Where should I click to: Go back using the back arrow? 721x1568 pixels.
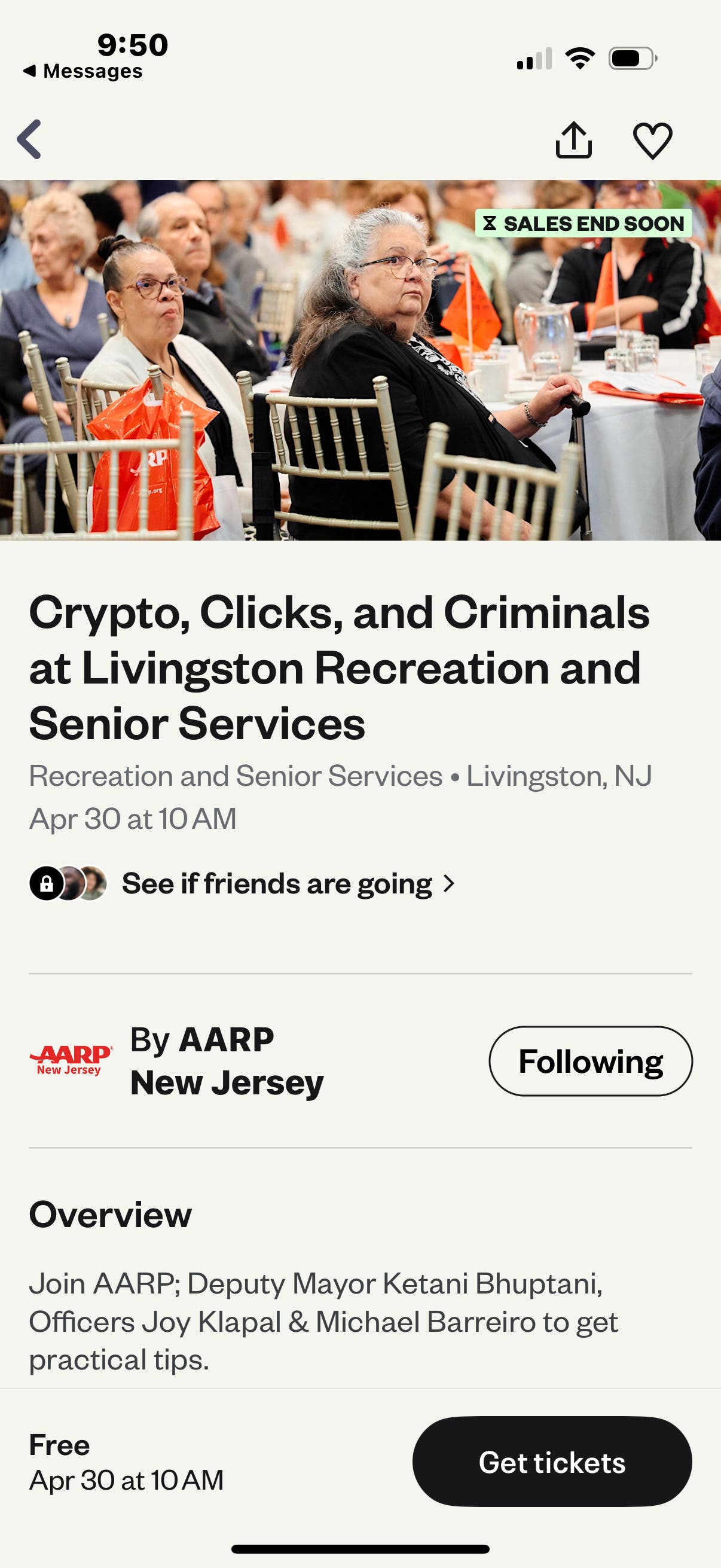coord(29,139)
